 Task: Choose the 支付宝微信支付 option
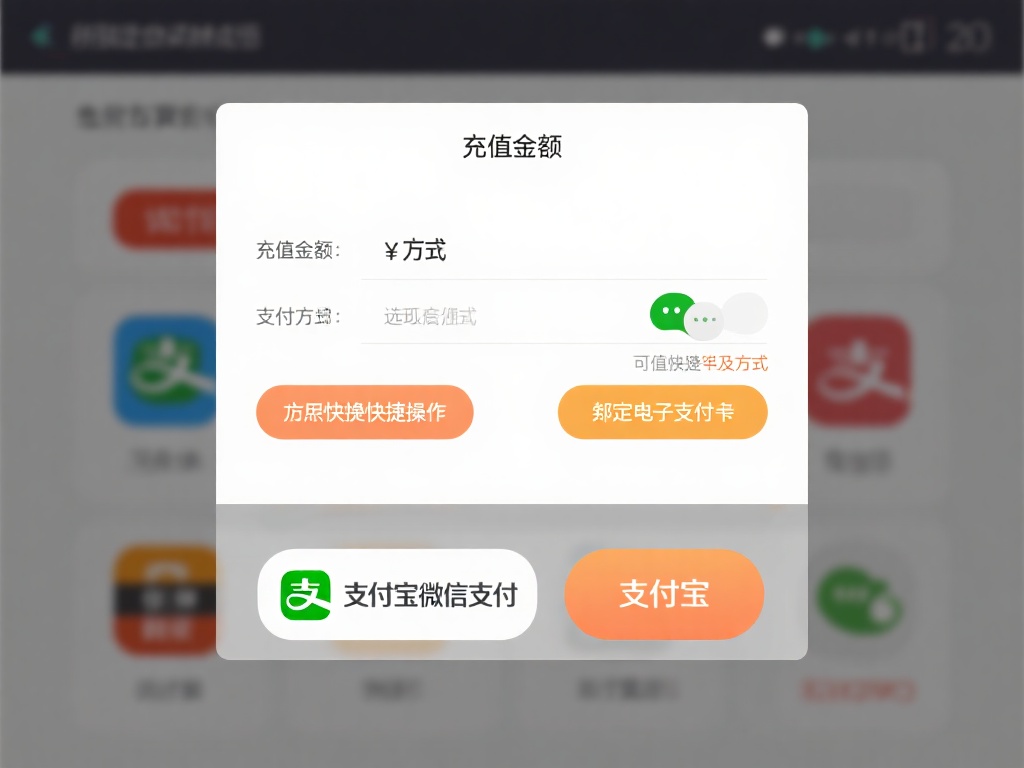[397, 595]
